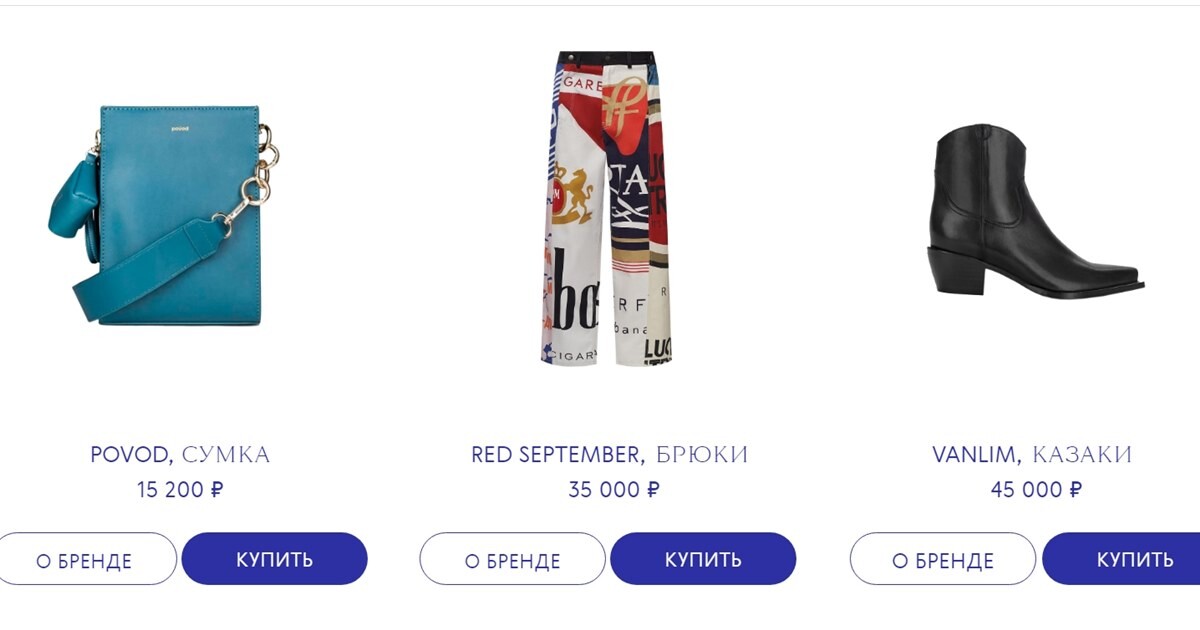Buy the POVOD bag with "Купить"
The width and height of the screenshot is (1200, 630).
tap(274, 558)
